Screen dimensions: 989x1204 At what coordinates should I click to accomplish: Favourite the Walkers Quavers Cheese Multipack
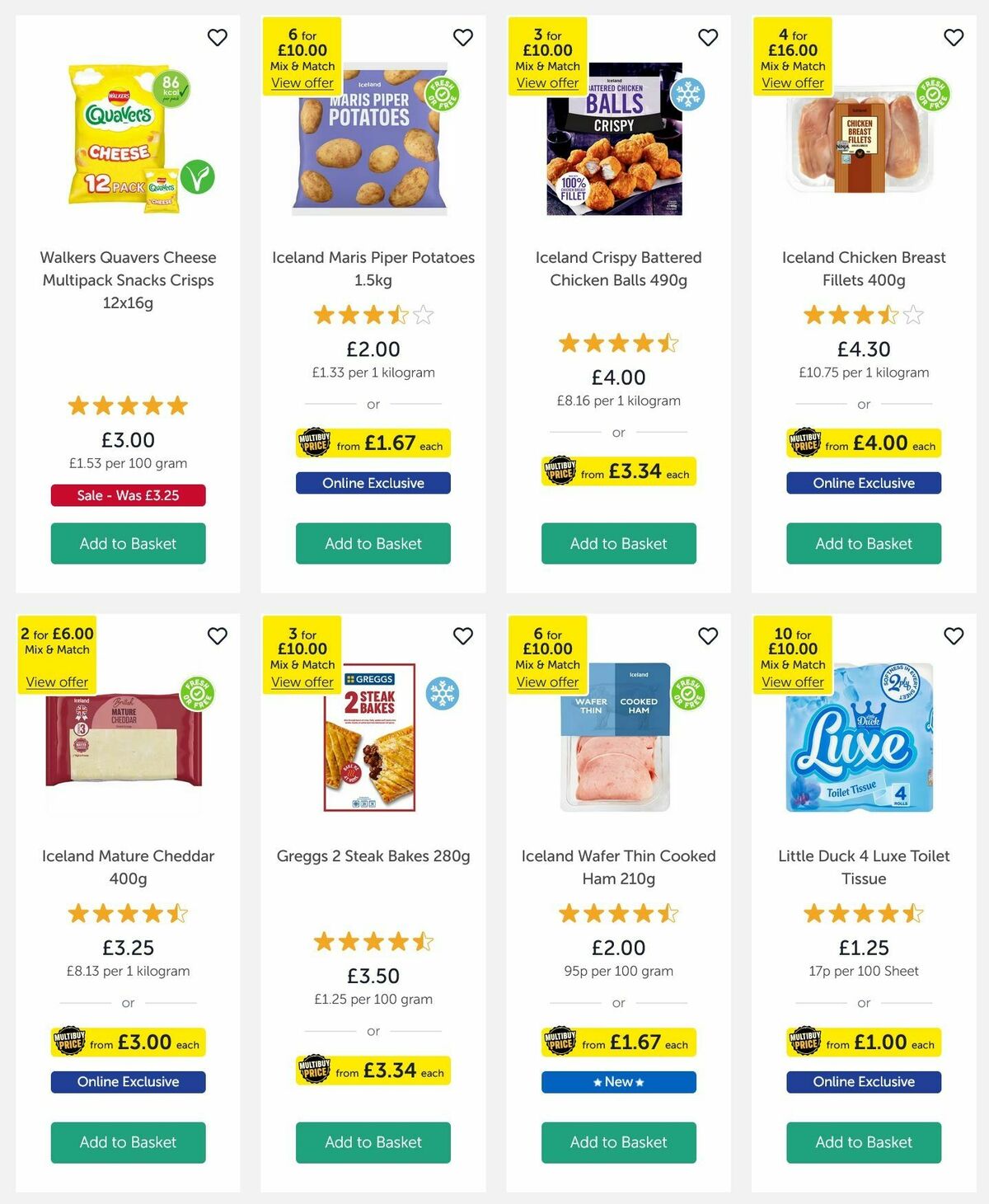[x=218, y=37]
